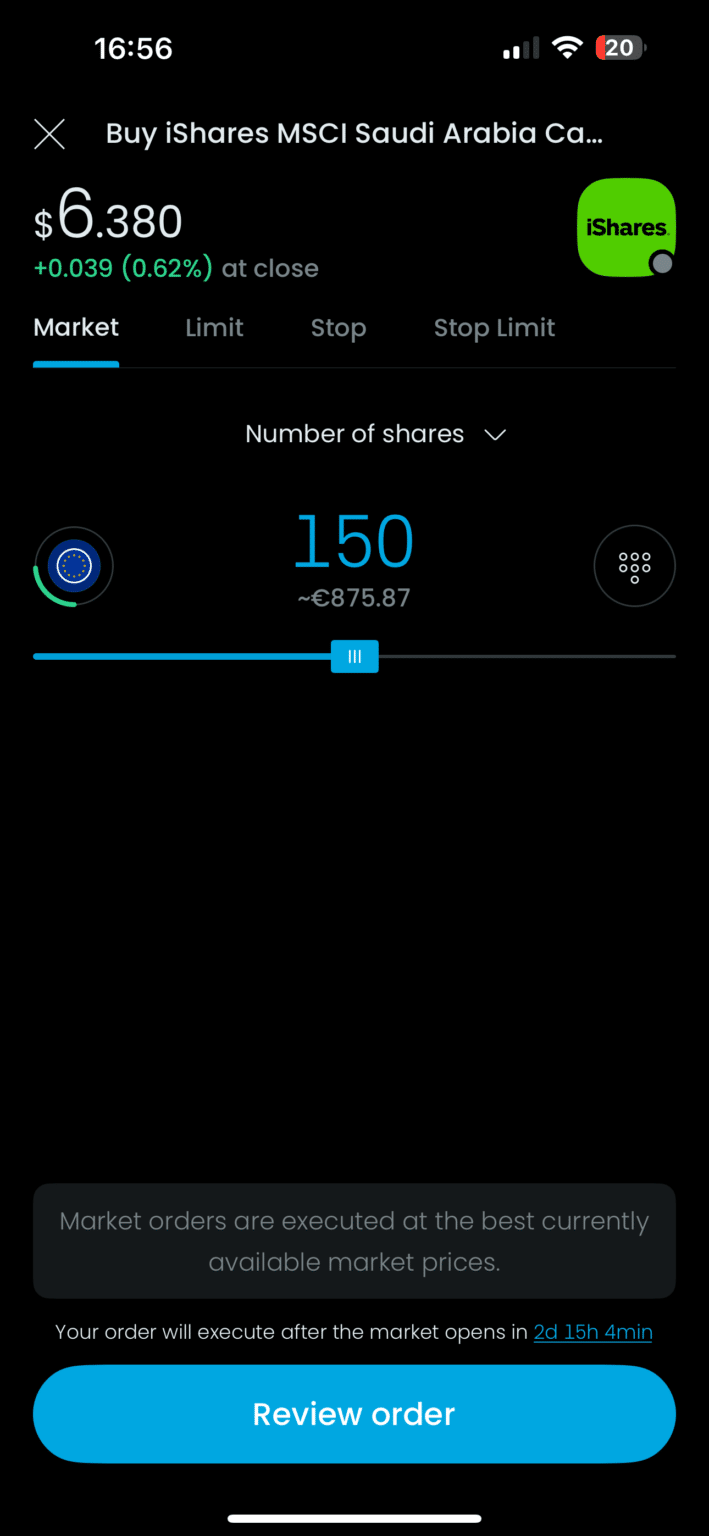Open the 2d 15h 4min market hours link
Viewport: 709px width, 1536px height.
(x=592, y=1332)
